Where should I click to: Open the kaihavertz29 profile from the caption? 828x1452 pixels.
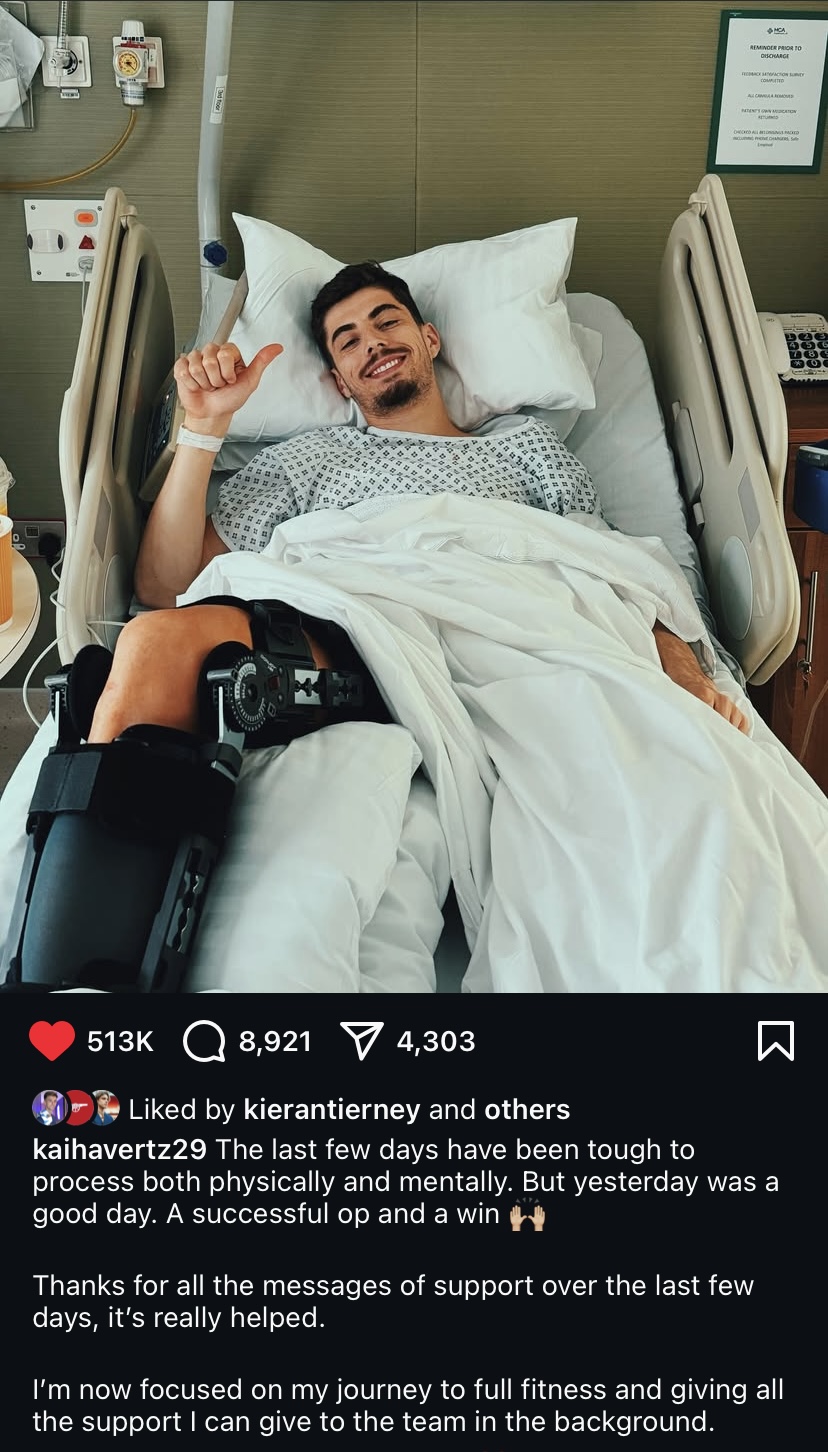pyautogui.click(x=119, y=1150)
